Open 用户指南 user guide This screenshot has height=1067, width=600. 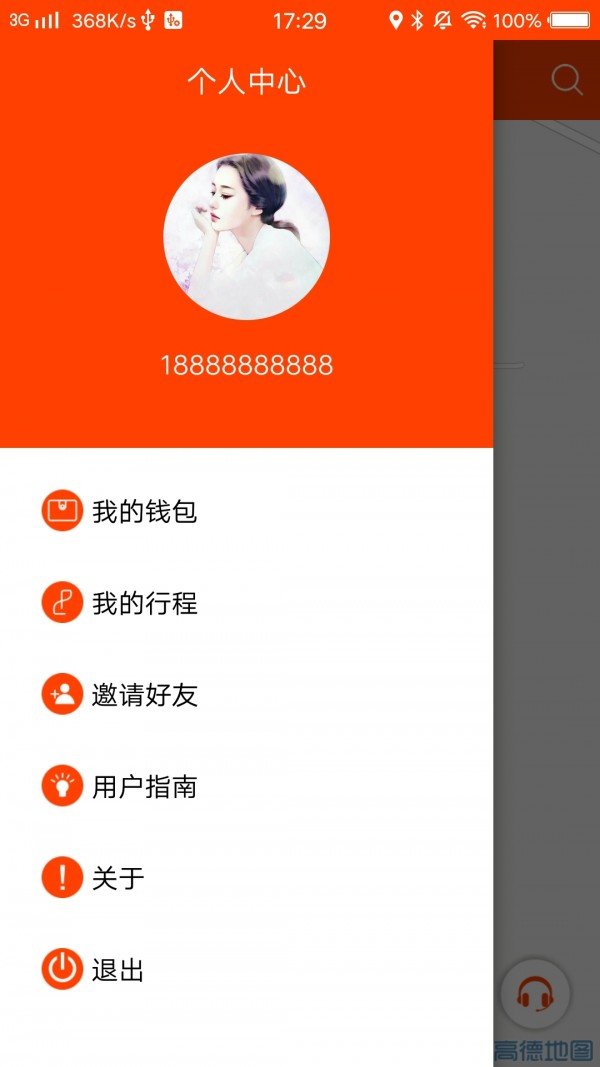coord(143,787)
